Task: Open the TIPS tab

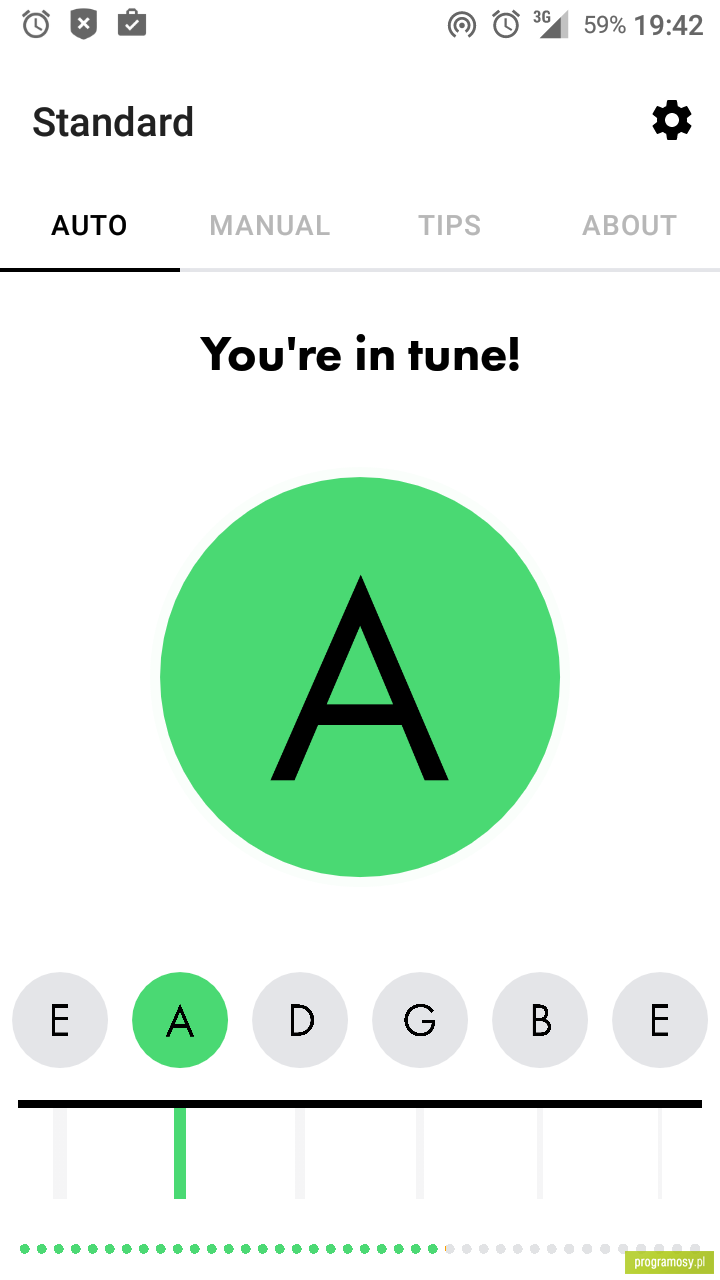Action: coord(450,226)
